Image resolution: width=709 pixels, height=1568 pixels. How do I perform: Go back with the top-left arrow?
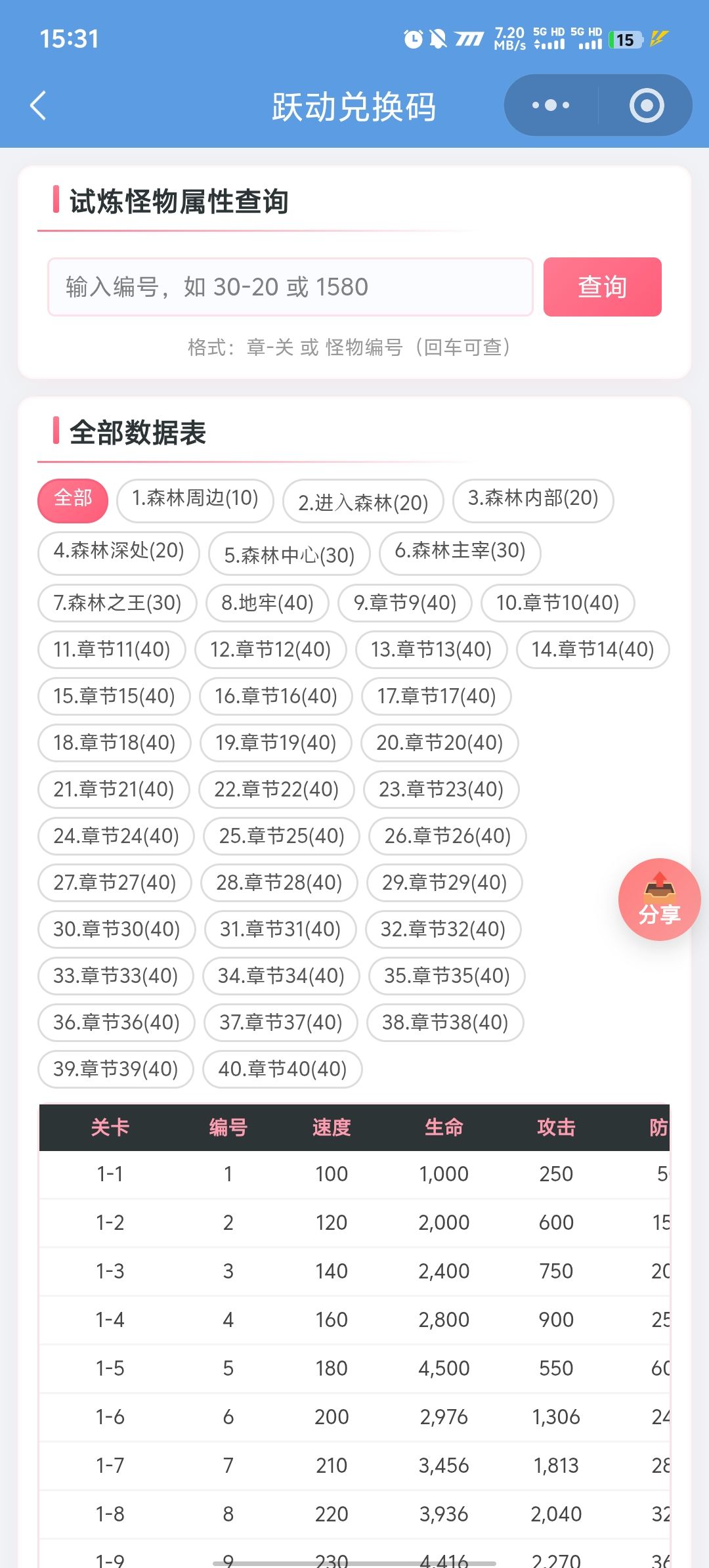tap(38, 106)
